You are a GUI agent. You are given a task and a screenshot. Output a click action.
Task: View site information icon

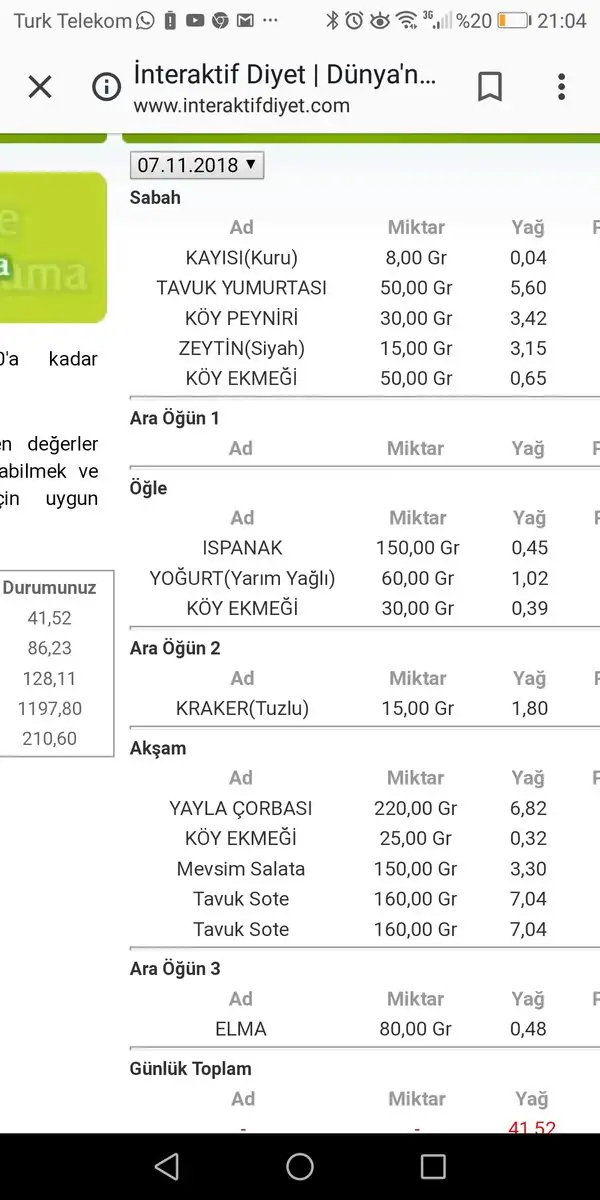106,88
